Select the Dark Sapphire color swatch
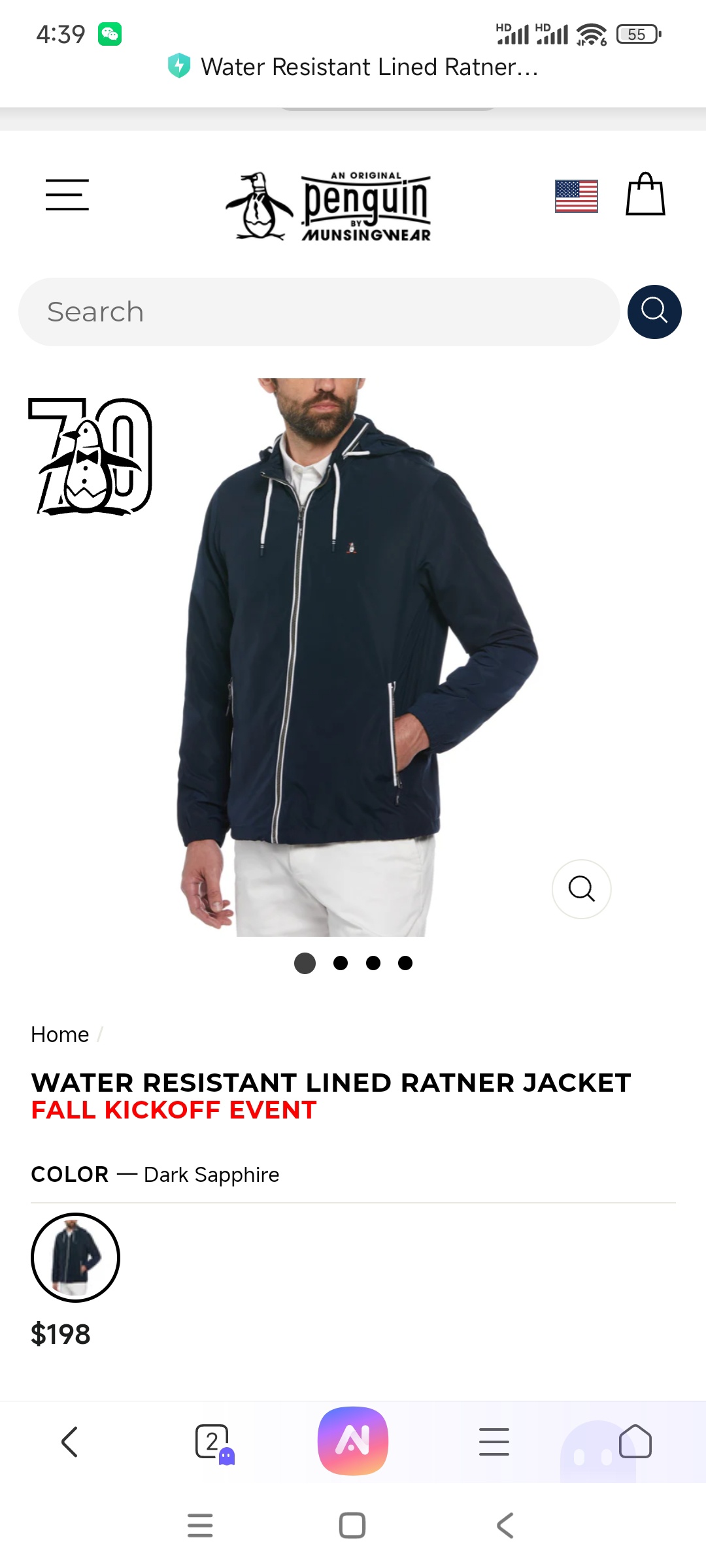Screen dimensions: 706x1568 [75, 1257]
